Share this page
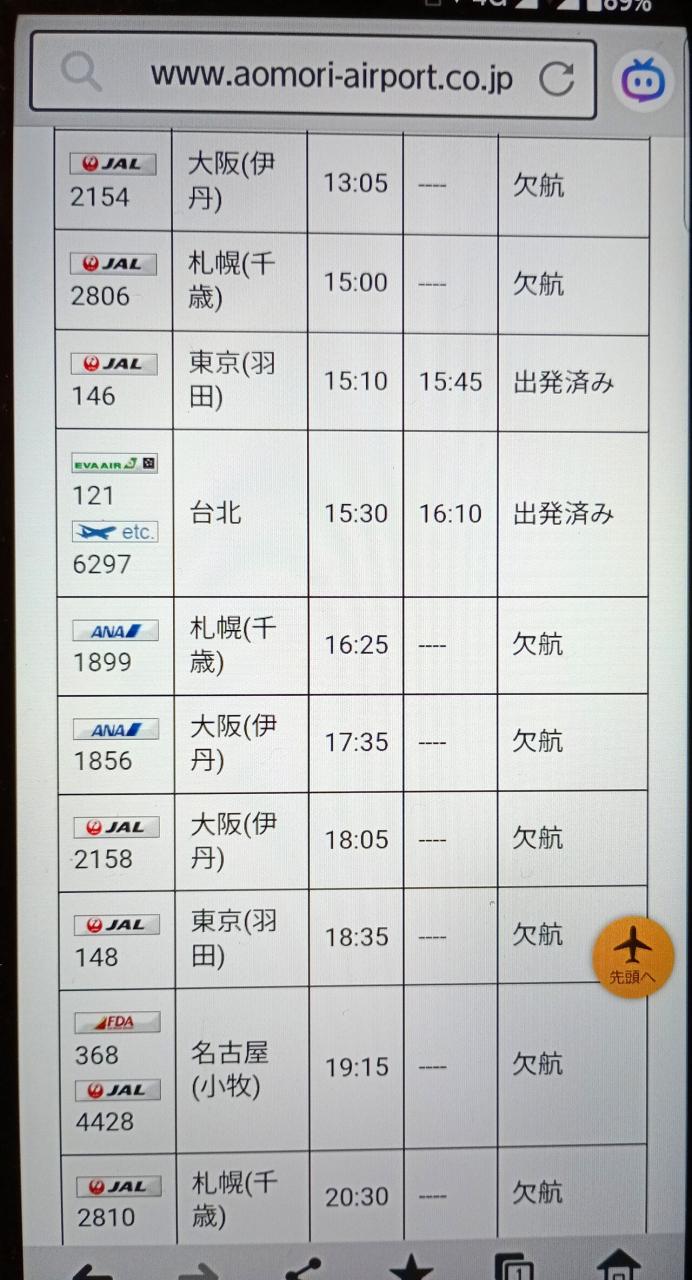The width and height of the screenshot is (692, 1280). pos(303,1268)
